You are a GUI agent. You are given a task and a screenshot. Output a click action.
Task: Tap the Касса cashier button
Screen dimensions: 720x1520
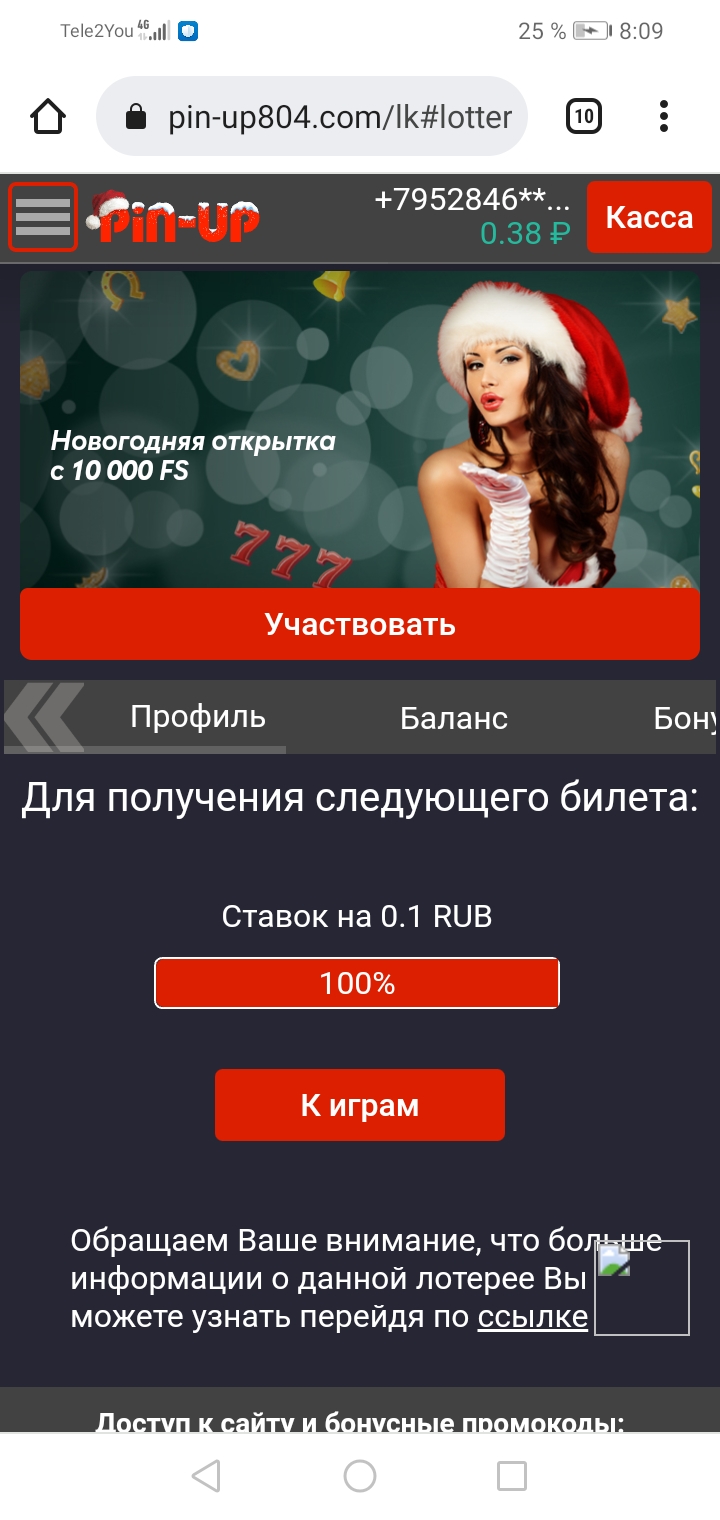click(649, 217)
